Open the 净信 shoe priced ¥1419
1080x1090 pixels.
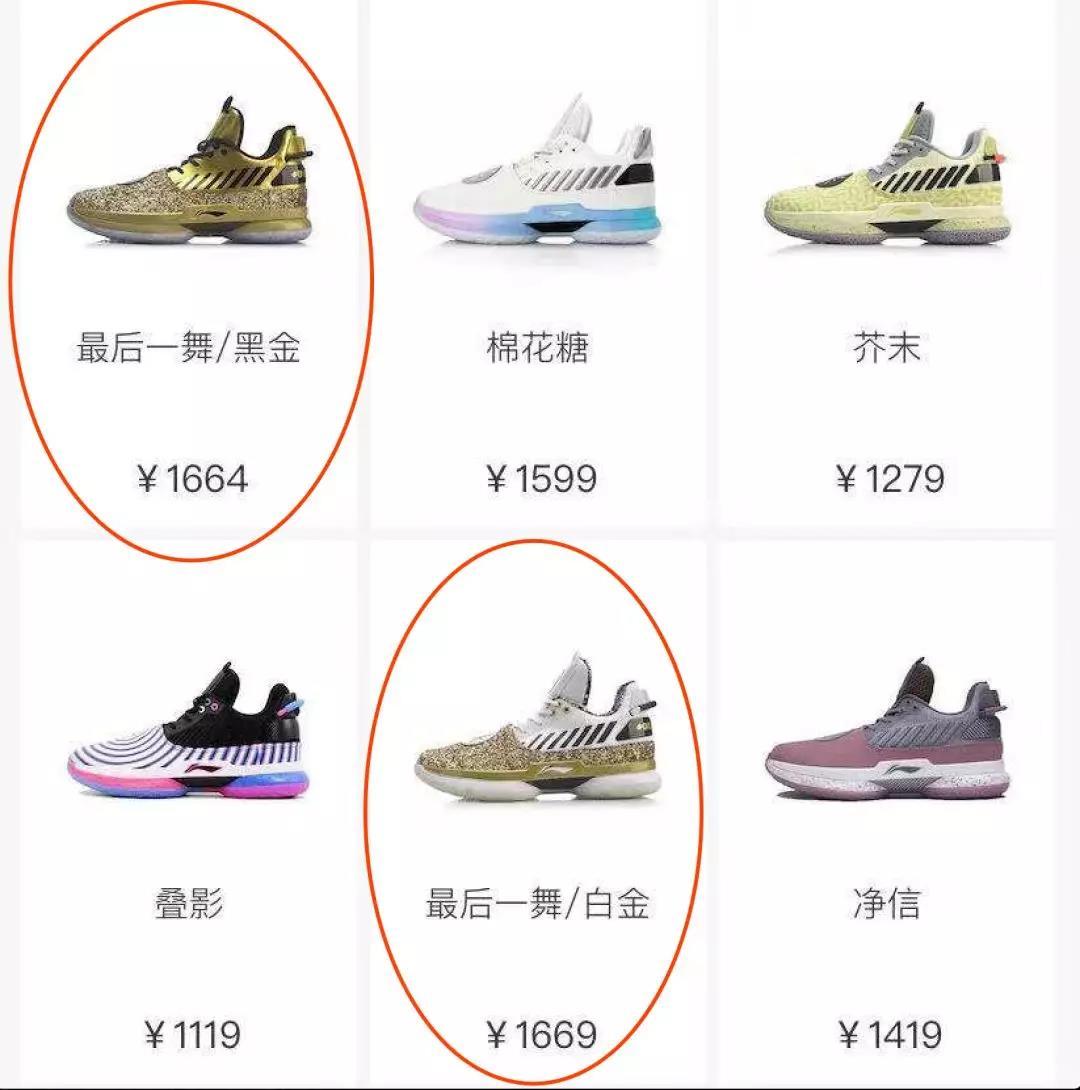888,735
